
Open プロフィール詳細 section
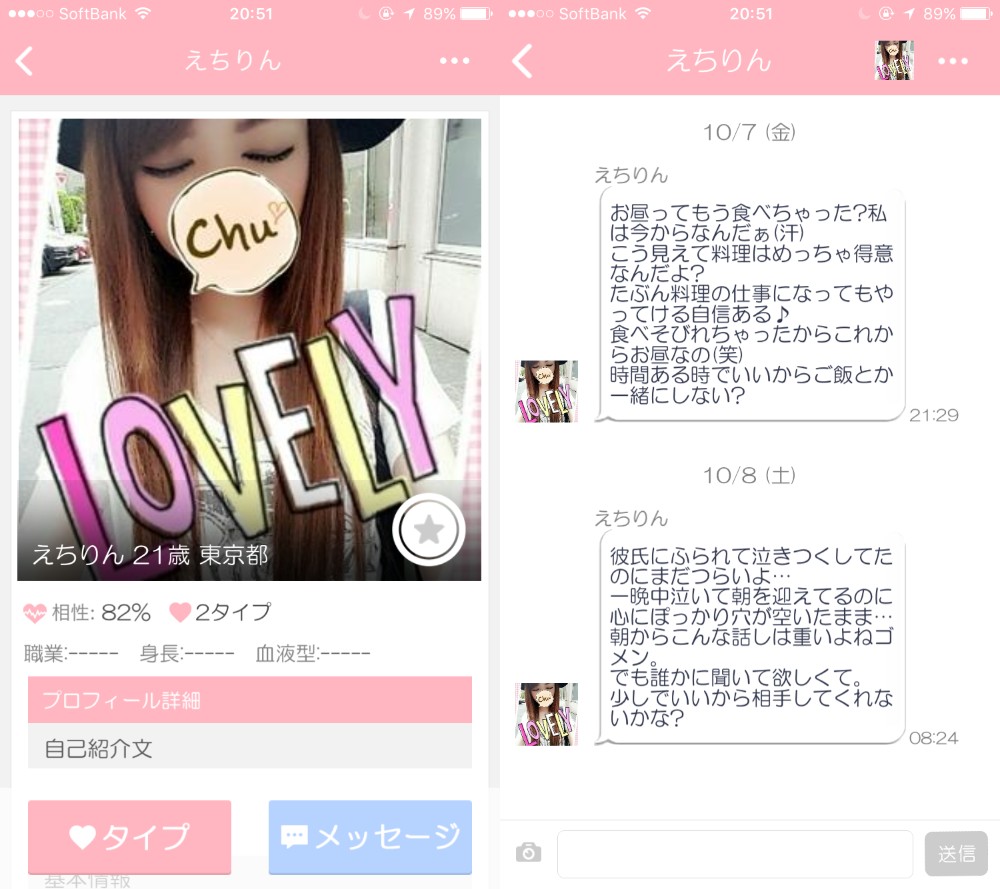click(249, 700)
